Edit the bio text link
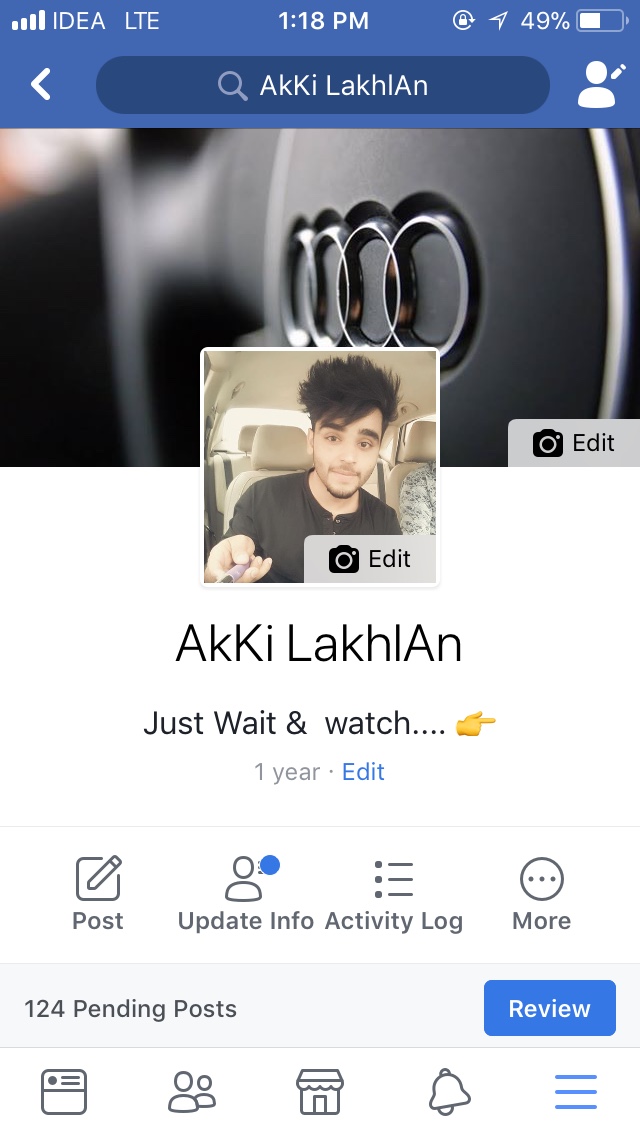This screenshot has width=640, height=1136. (363, 772)
